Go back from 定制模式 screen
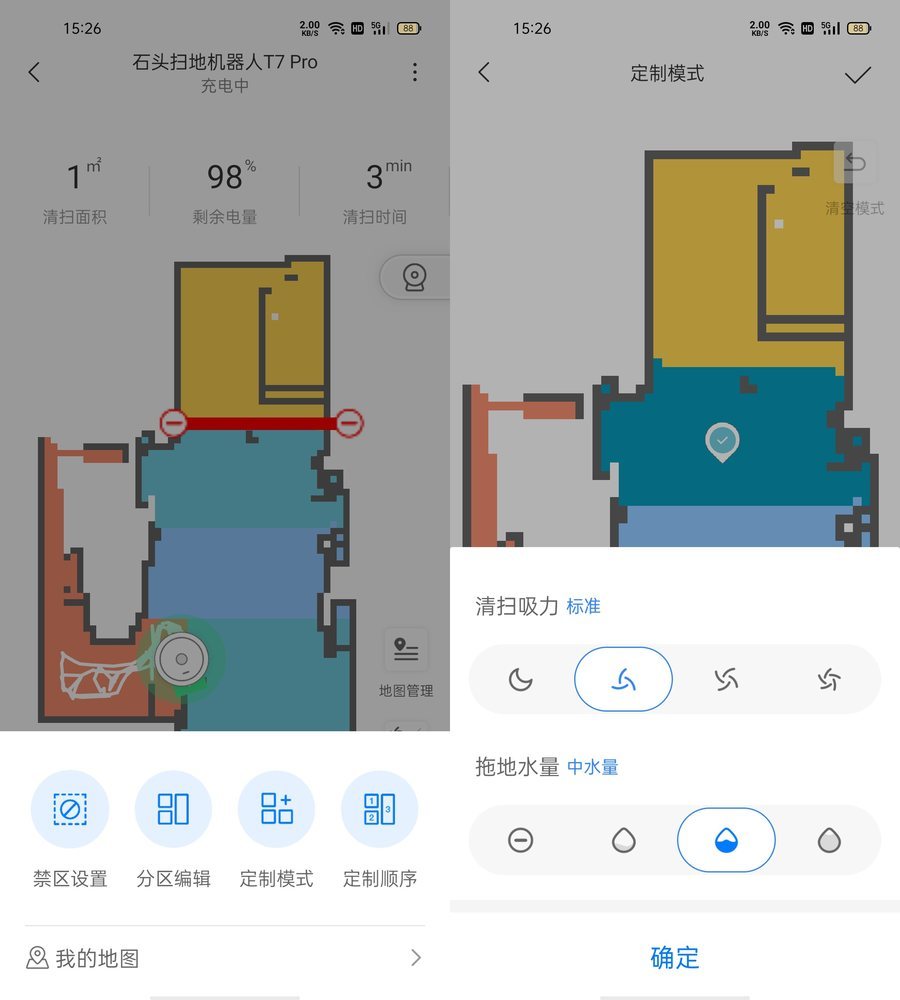The width and height of the screenshot is (900, 1000). pos(484,72)
